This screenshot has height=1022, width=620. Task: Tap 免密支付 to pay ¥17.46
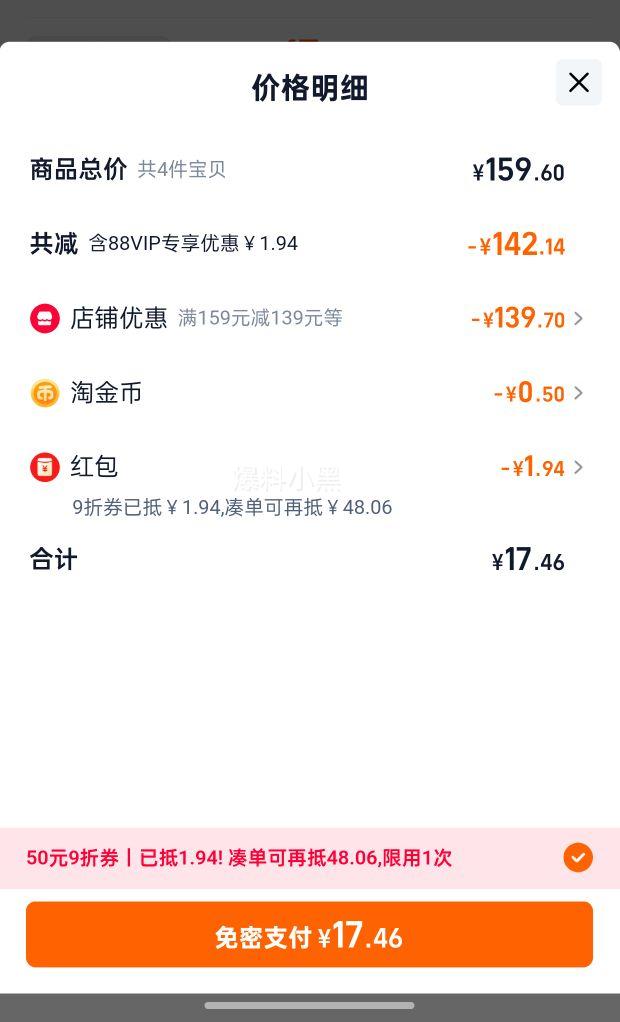point(310,935)
